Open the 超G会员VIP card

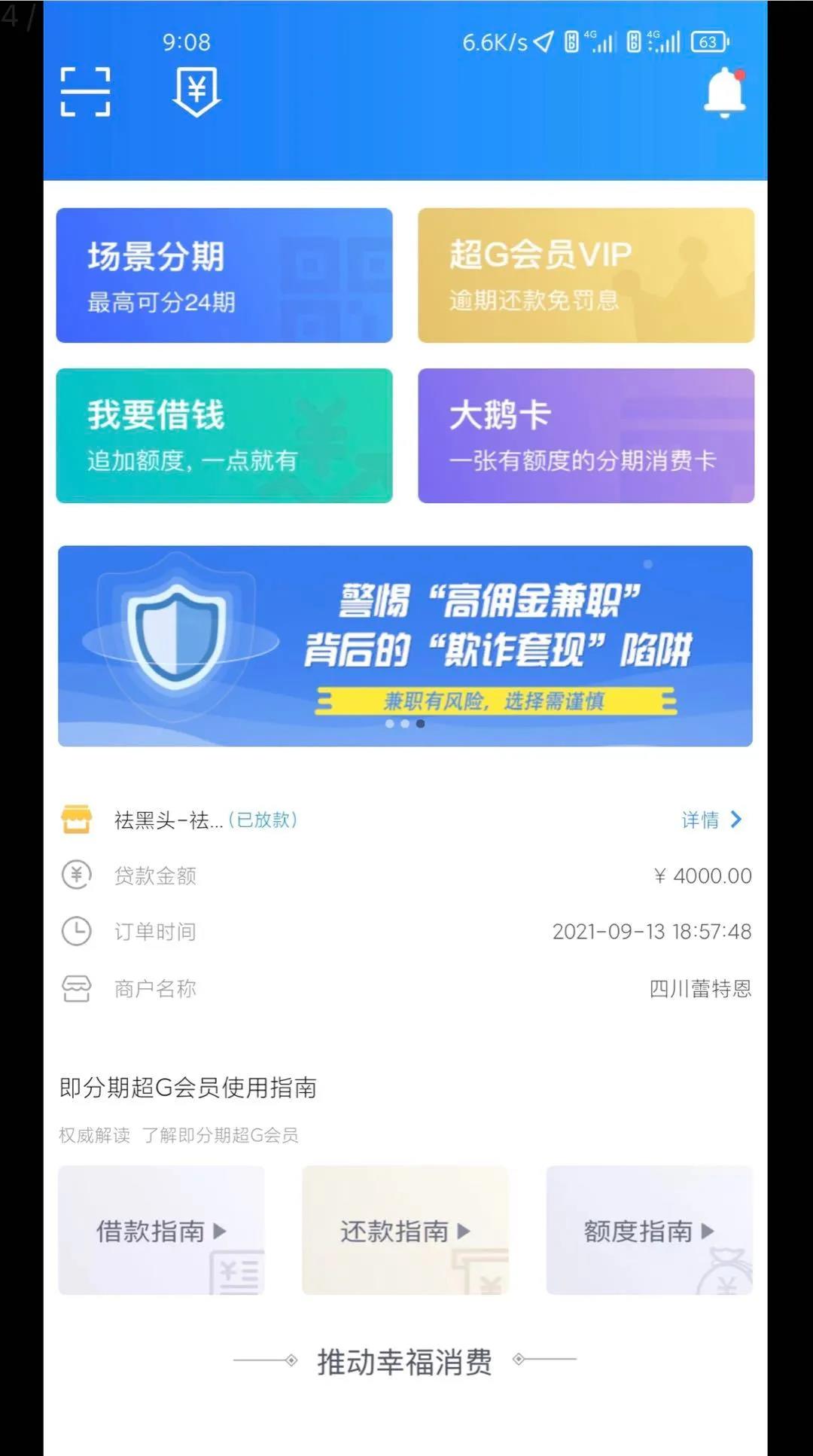[x=586, y=276]
